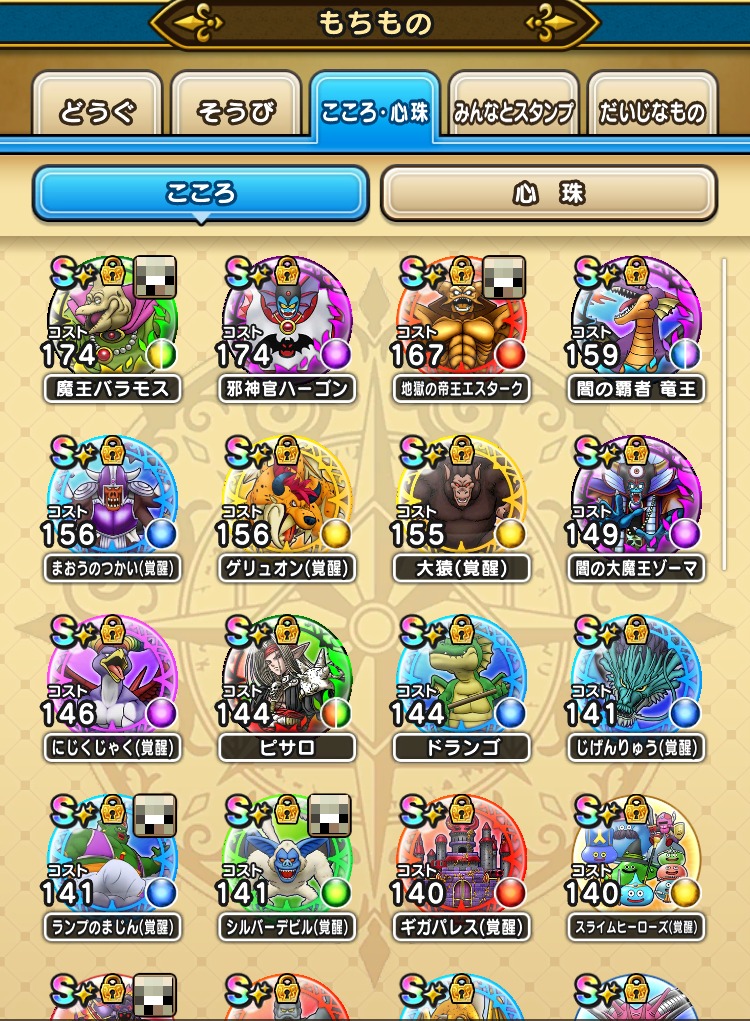Switch to the そうび tab
Screen dimensions: 750x1021
tap(236, 110)
